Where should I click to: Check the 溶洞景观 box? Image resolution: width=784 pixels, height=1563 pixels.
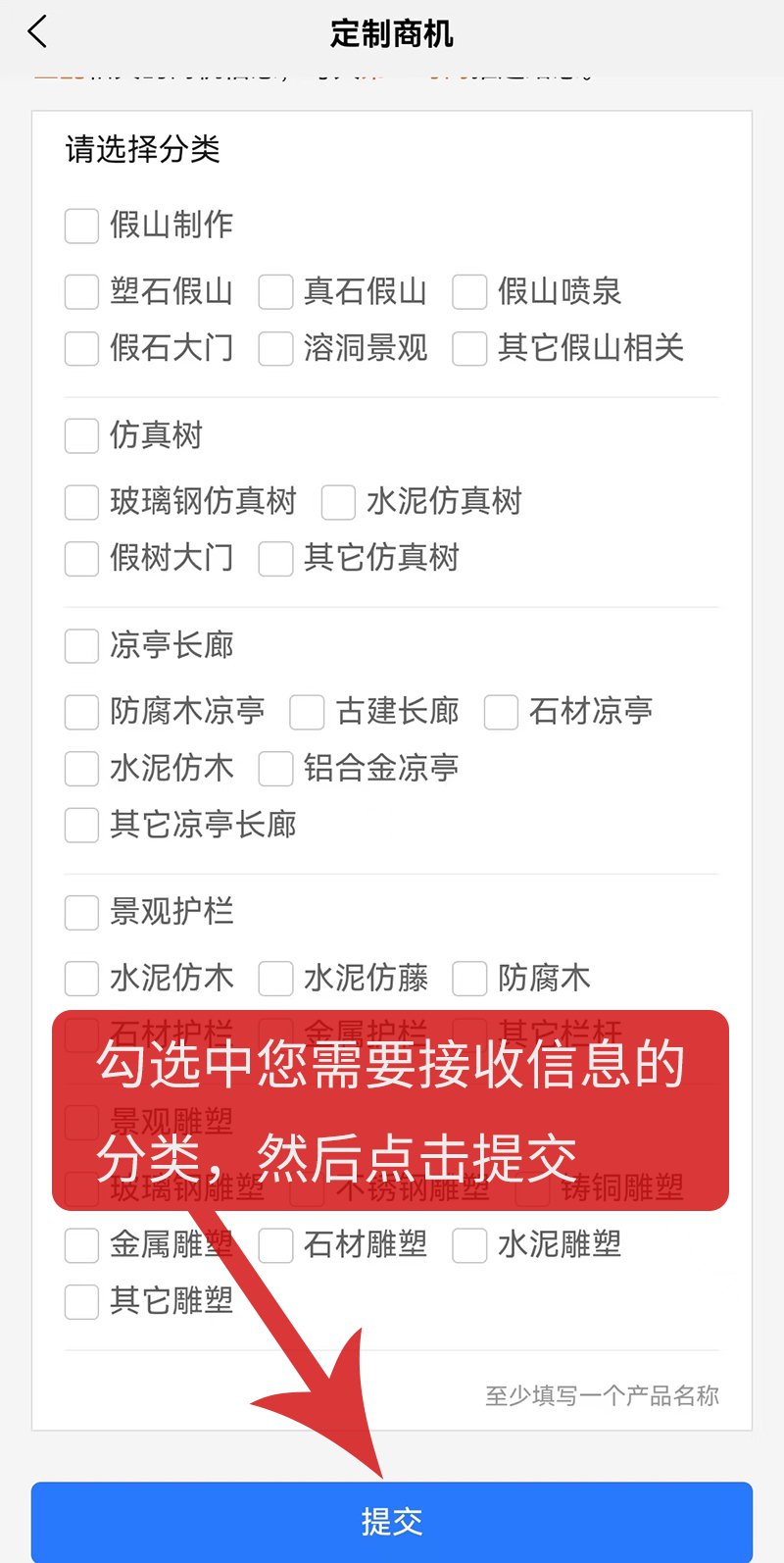coord(275,348)
